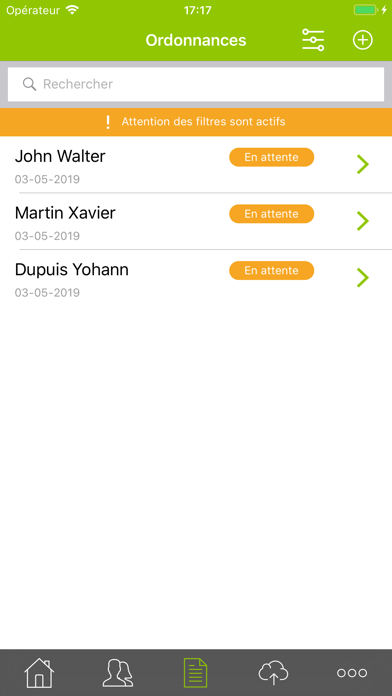
Task: Select the documents tab
Action: [196, 673]
